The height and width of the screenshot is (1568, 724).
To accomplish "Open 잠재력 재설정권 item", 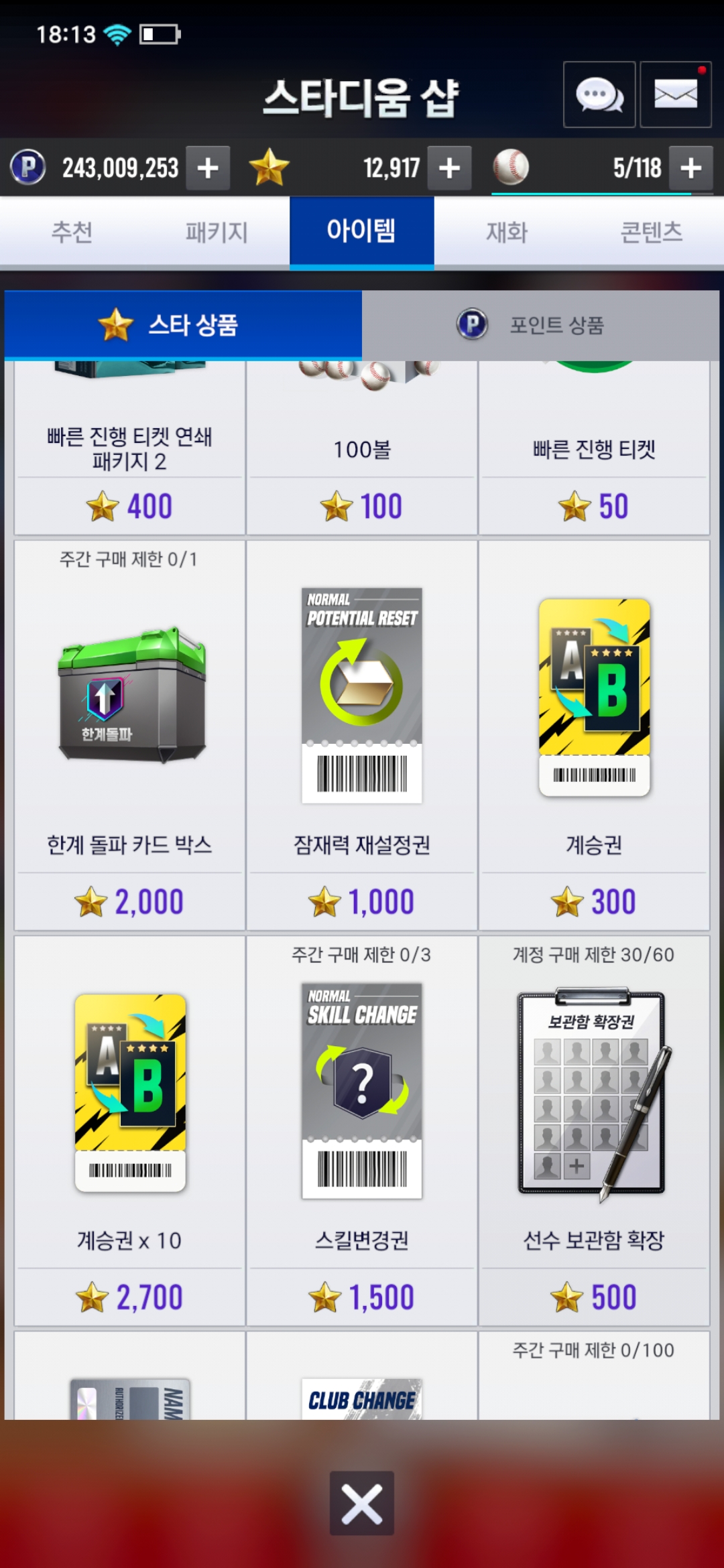I will click(x=362, y=735).
